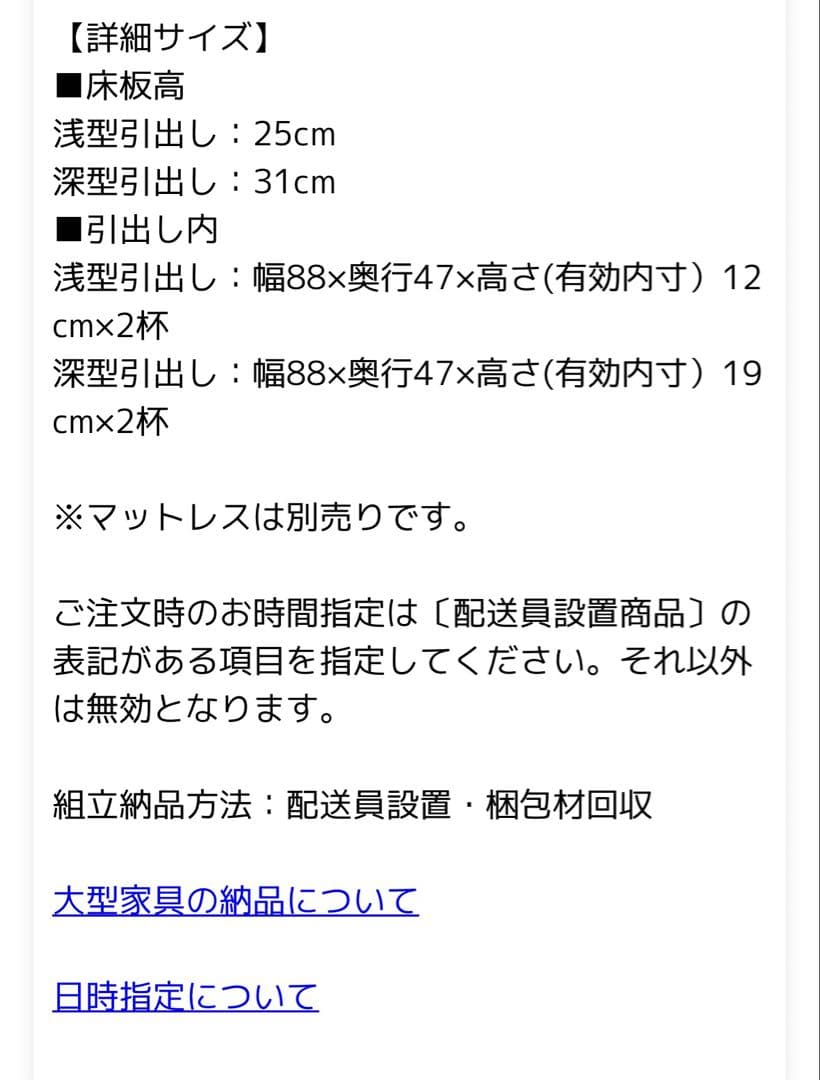The image size is (820, 1080).
Task: Open the 日時指定について link
Action: (x=185, y=996)
